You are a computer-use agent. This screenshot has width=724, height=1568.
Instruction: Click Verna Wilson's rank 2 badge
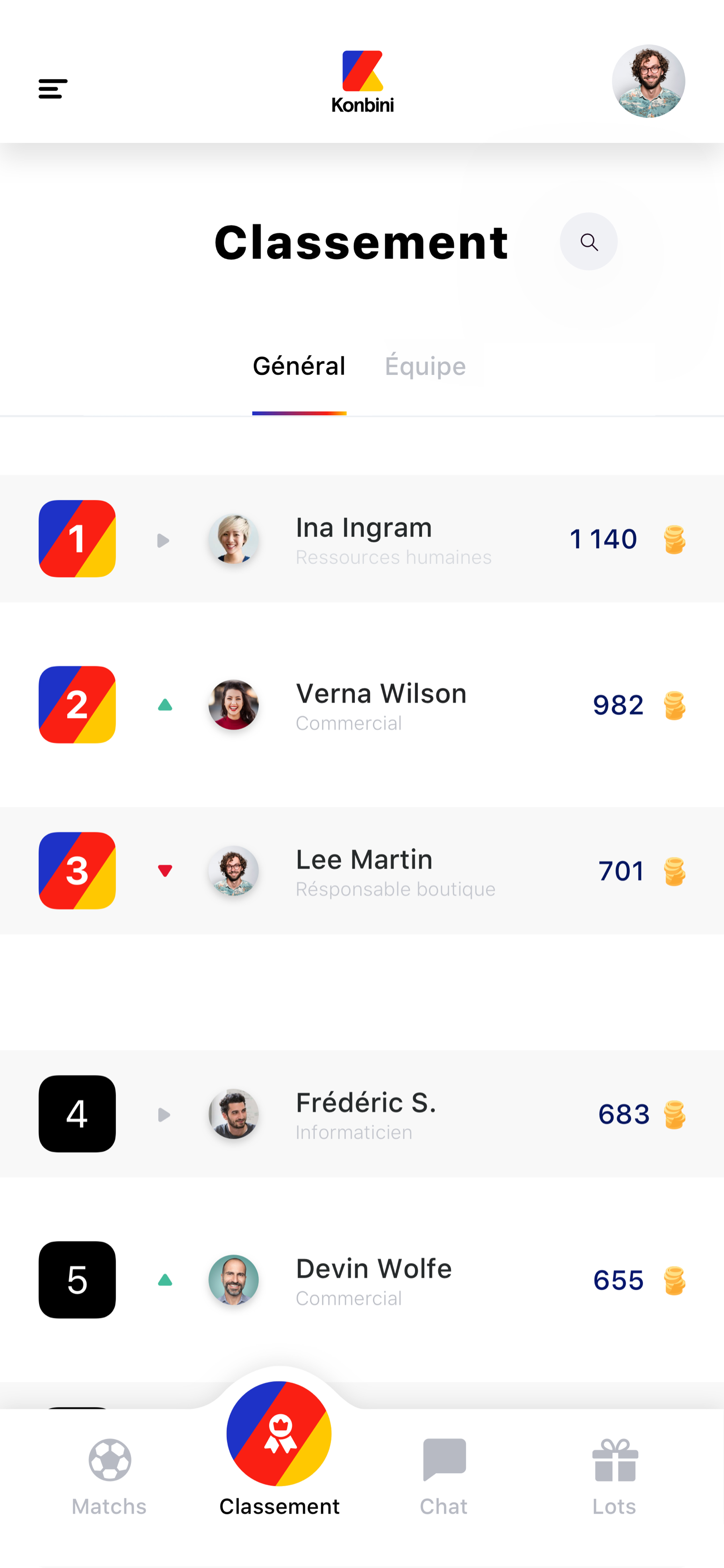(x=77, y=705)
